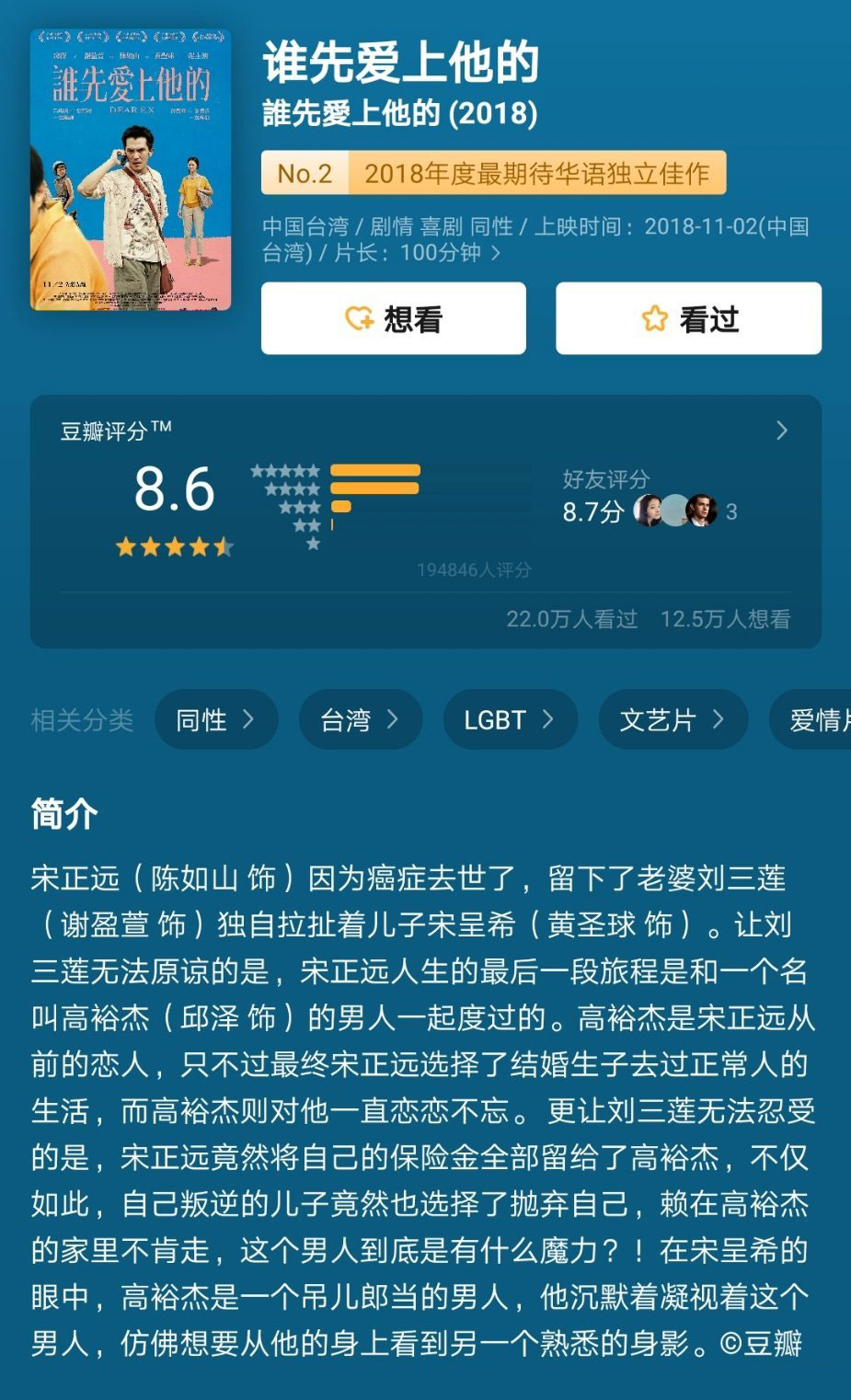Expand movie details after 片长 100分钟
Screen dimensions: 851x1400
coord(495,252)
